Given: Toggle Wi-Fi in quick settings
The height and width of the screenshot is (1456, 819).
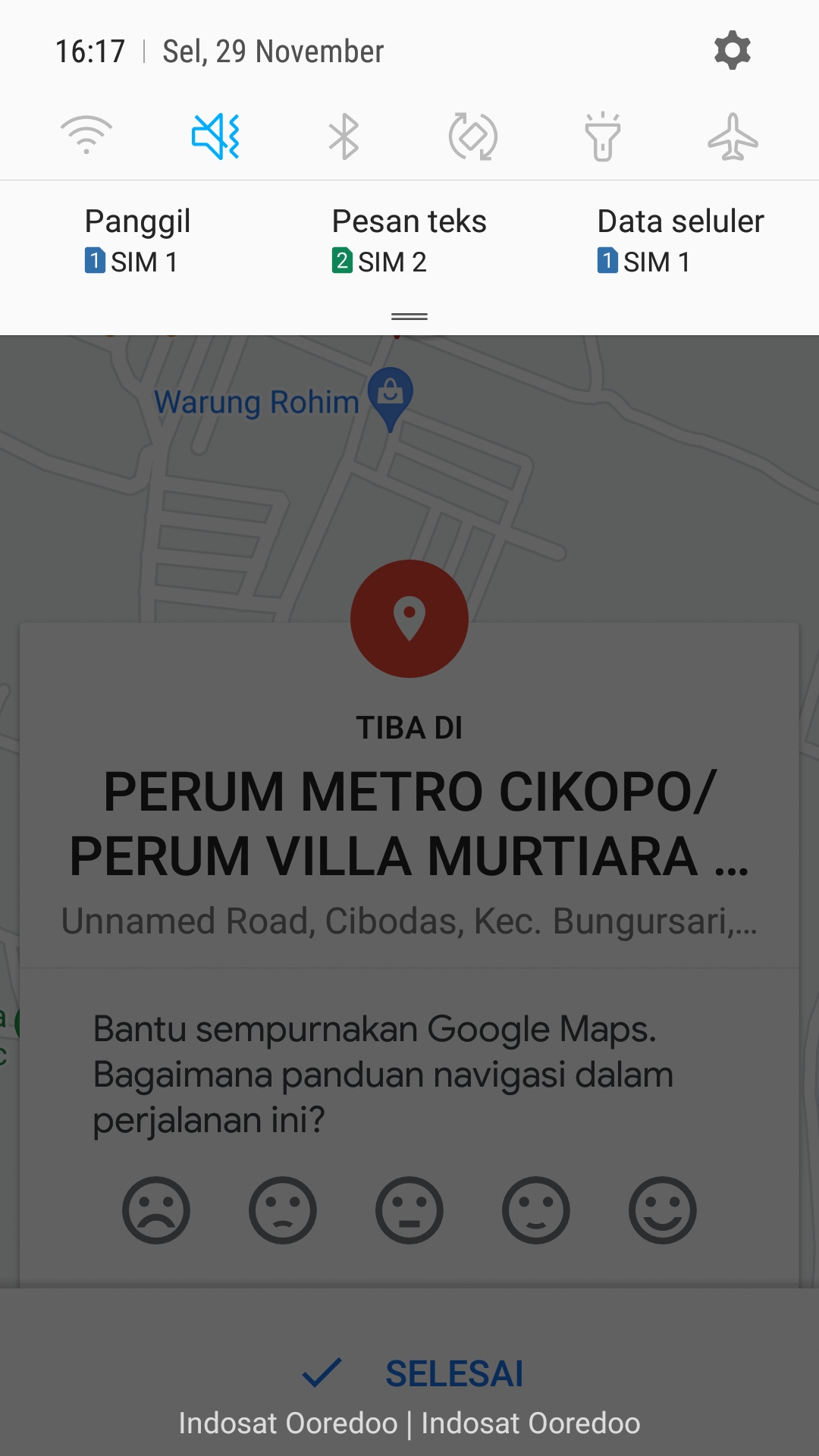Looking at the screenshot, I should [86, 136].
